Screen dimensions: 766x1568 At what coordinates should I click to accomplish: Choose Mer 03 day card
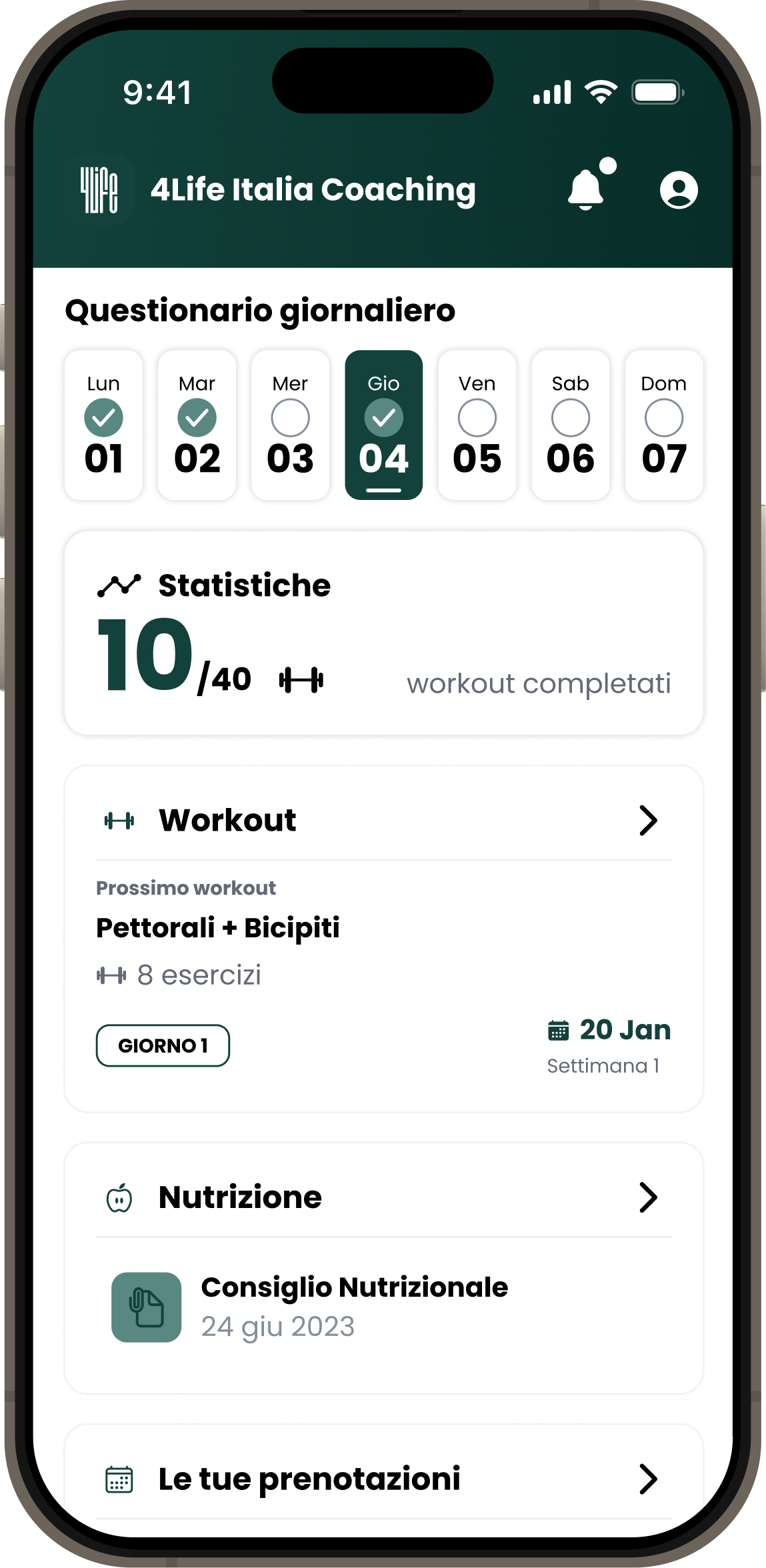click(x=291, y=425)
